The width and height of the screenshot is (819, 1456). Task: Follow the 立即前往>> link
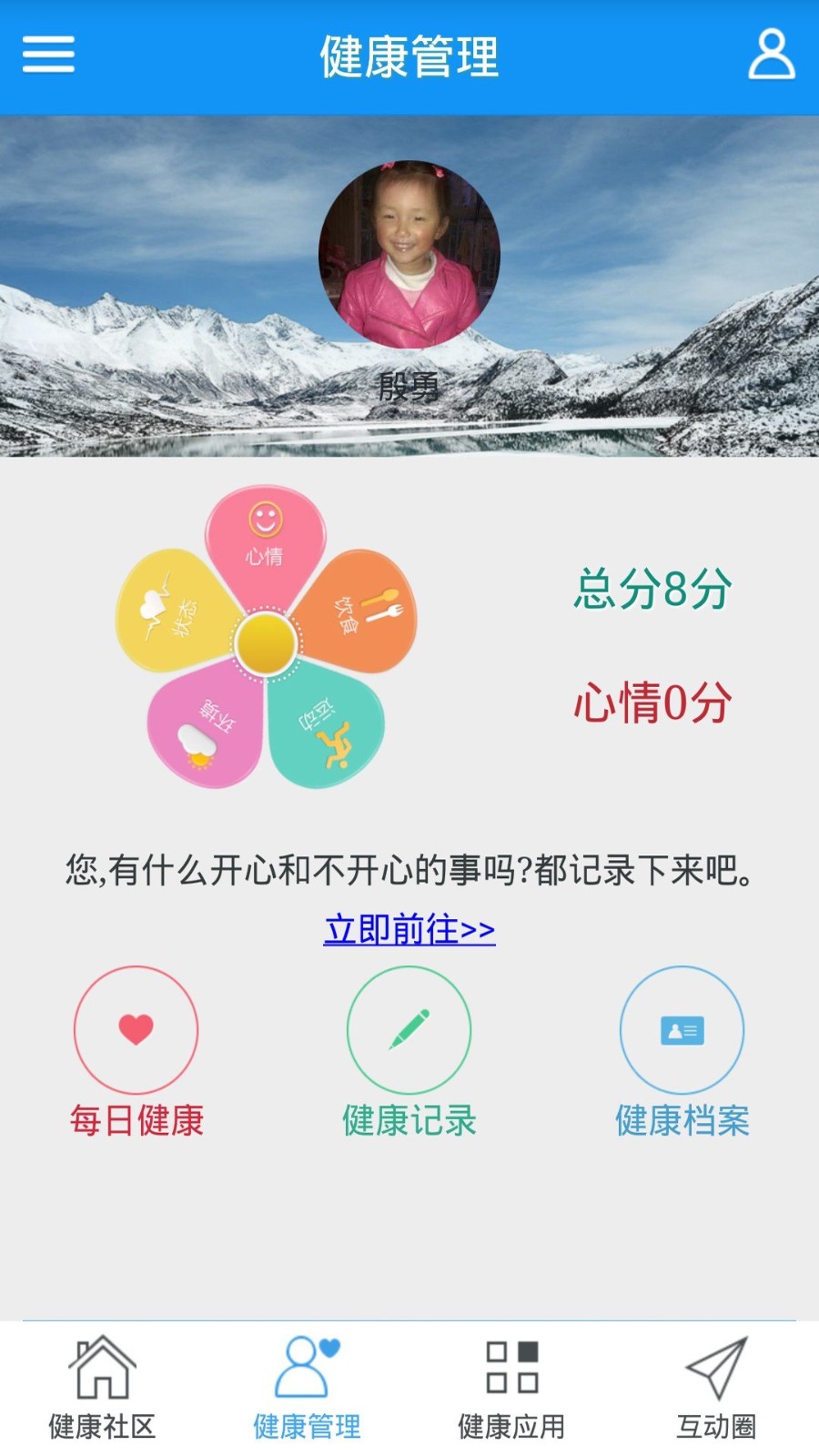tap(409, 929)
